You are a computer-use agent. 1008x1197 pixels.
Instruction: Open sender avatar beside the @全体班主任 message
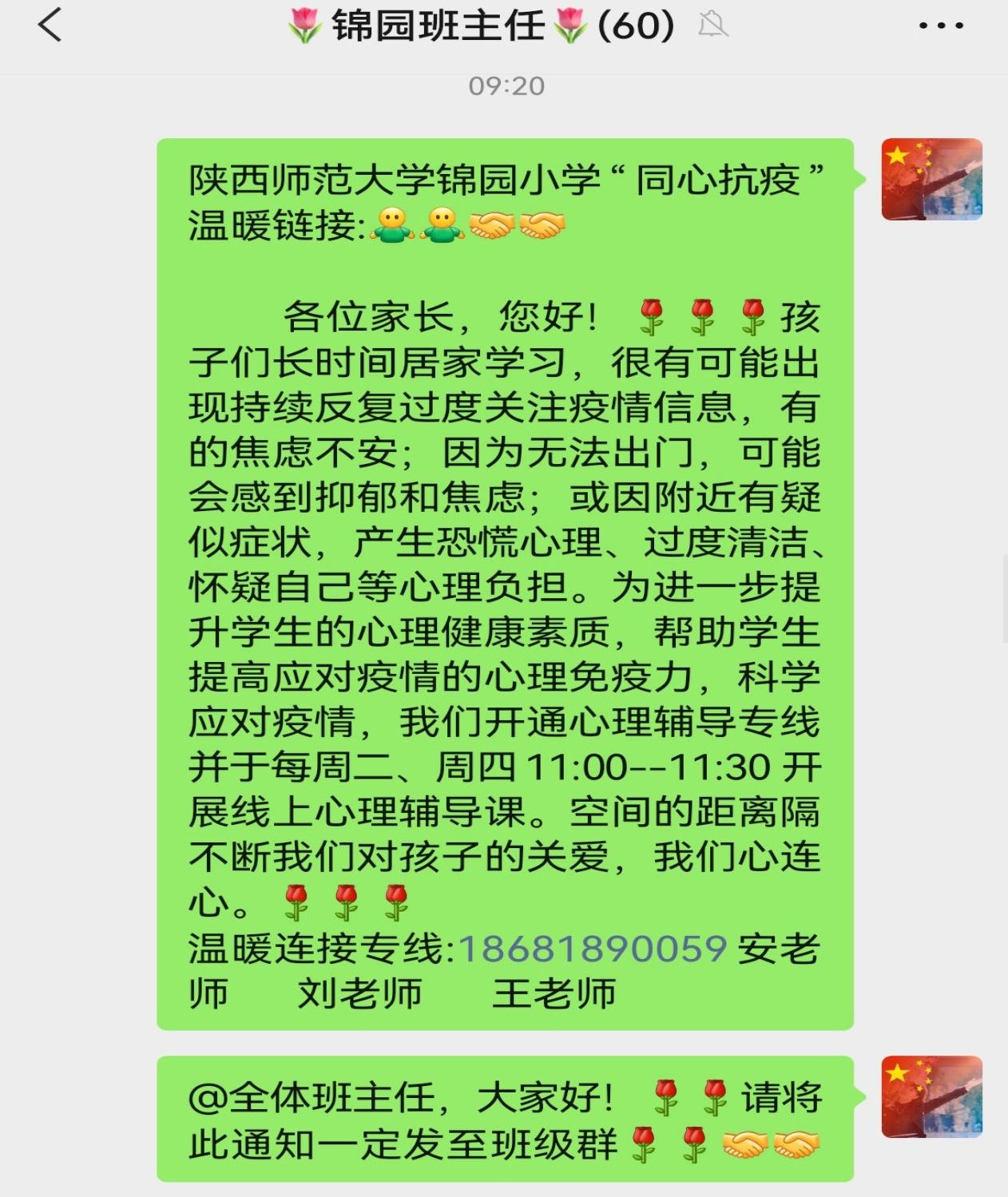point(931,1096)
